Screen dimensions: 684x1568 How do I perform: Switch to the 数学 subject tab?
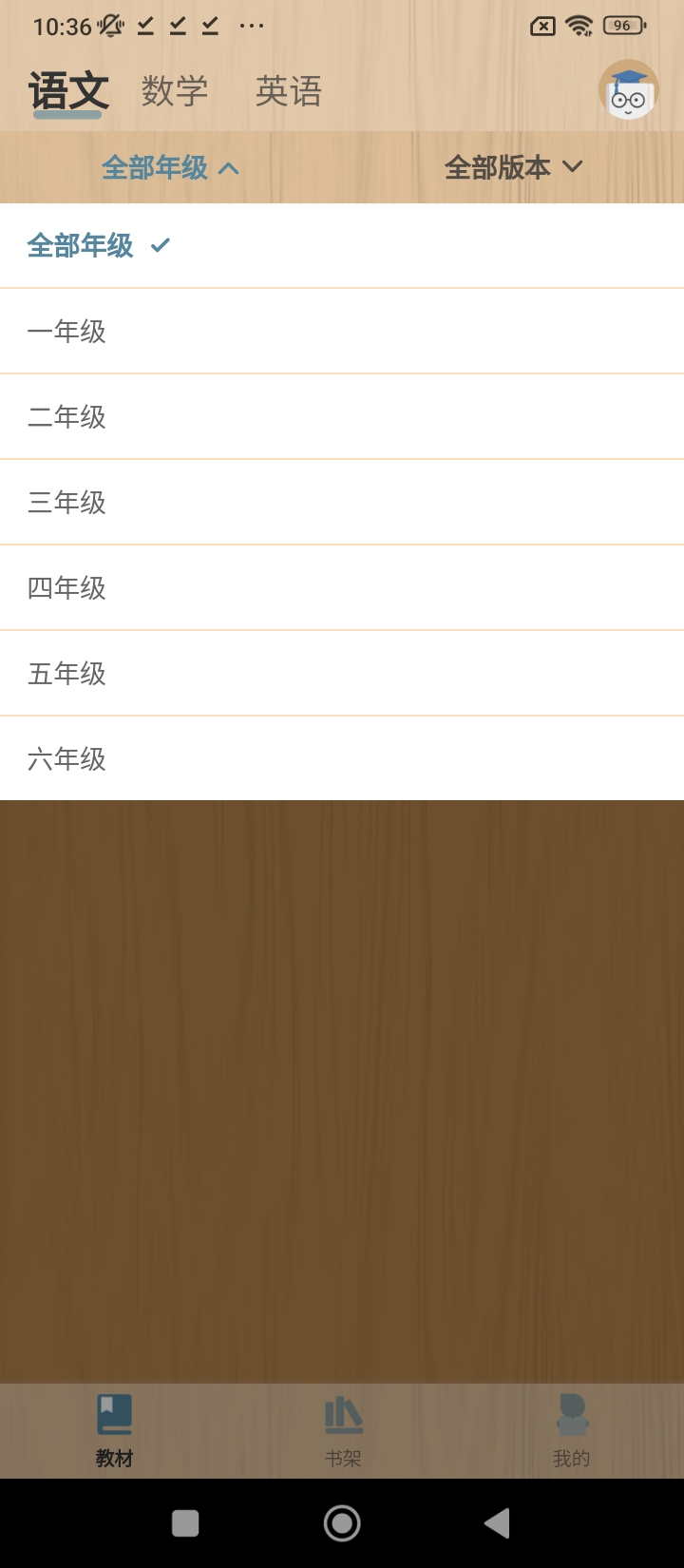coord(175,92)
